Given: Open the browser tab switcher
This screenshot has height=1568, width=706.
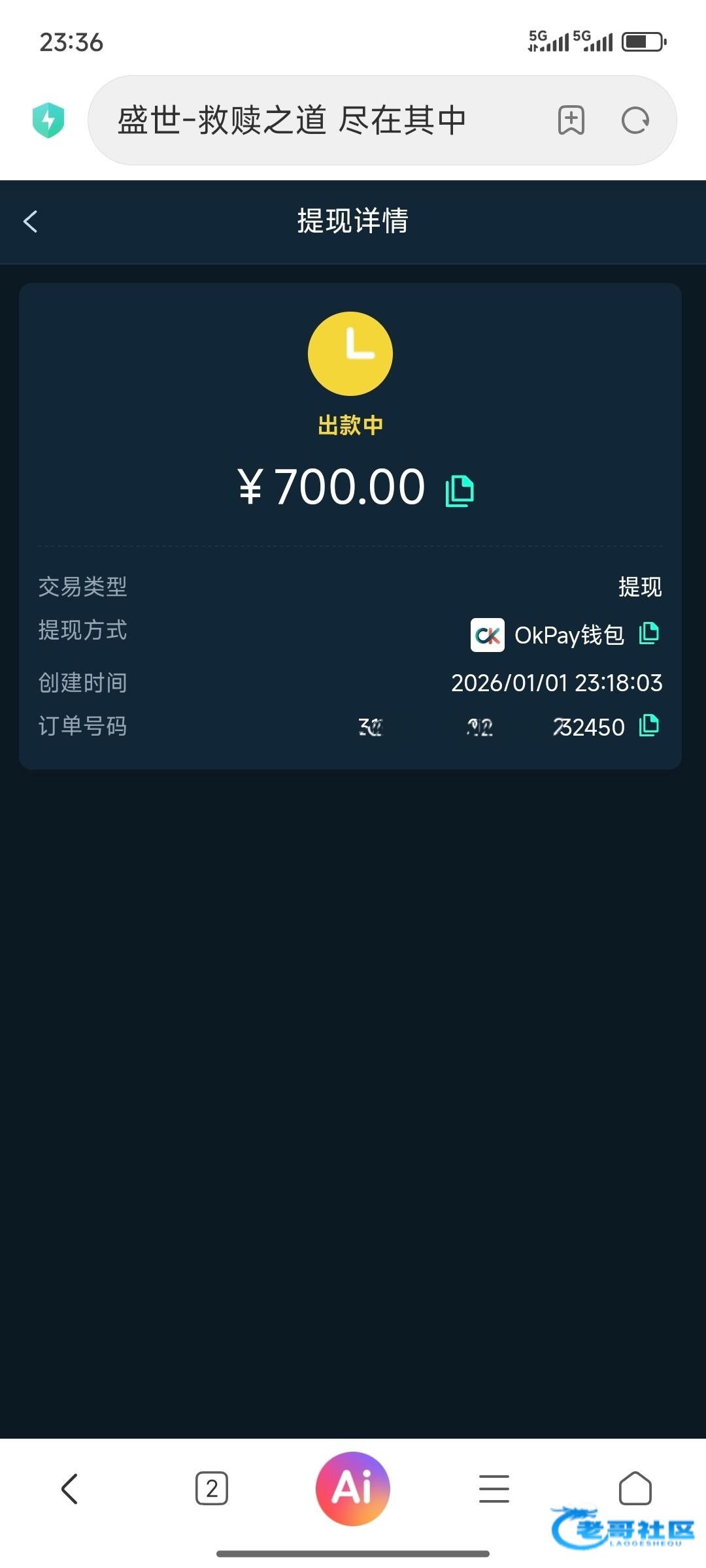Looking at the screenshot, I should click(212, 1489).
